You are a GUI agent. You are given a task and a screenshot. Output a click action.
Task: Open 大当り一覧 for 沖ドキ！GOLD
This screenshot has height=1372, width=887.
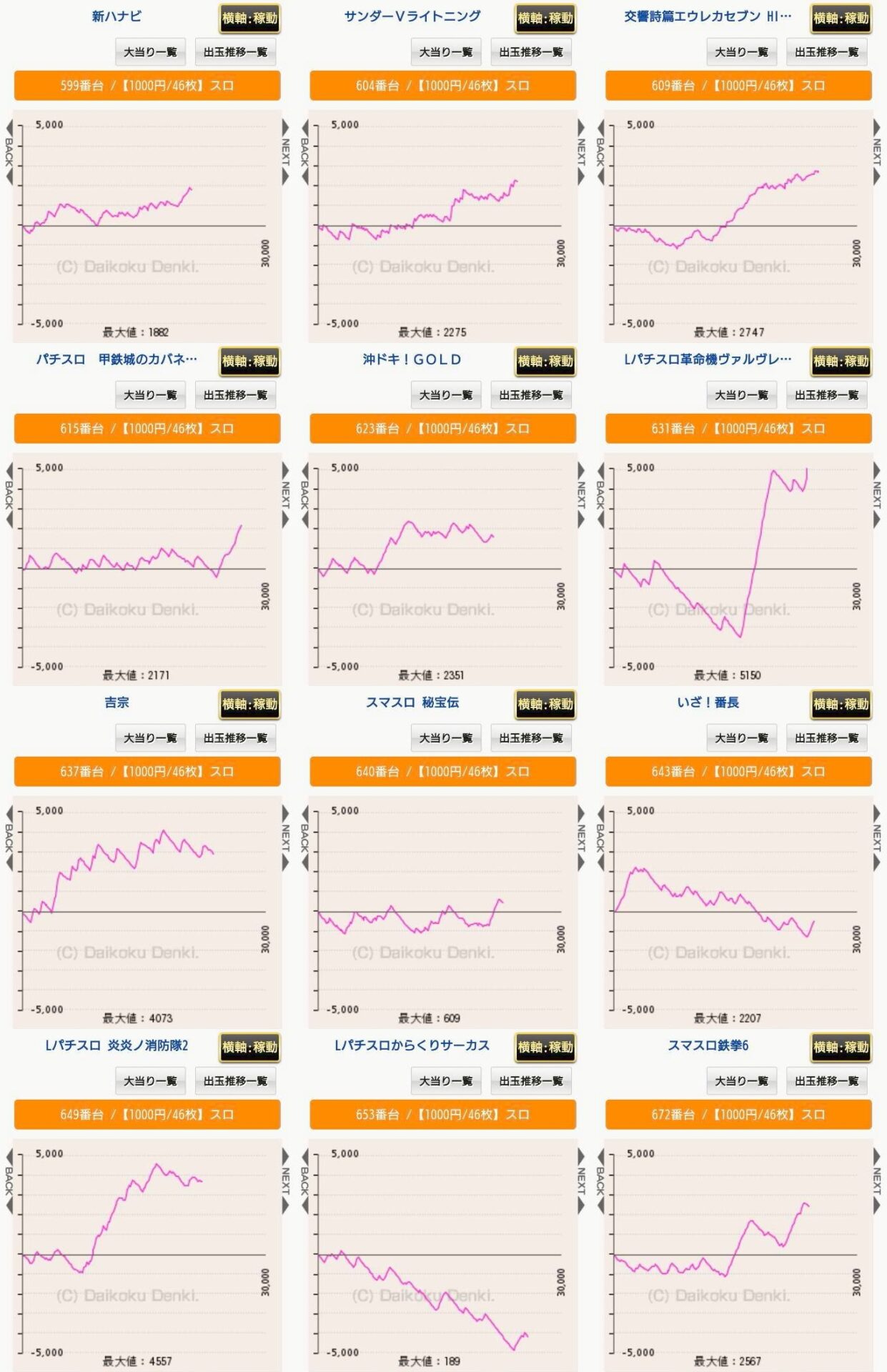point(446,395)
